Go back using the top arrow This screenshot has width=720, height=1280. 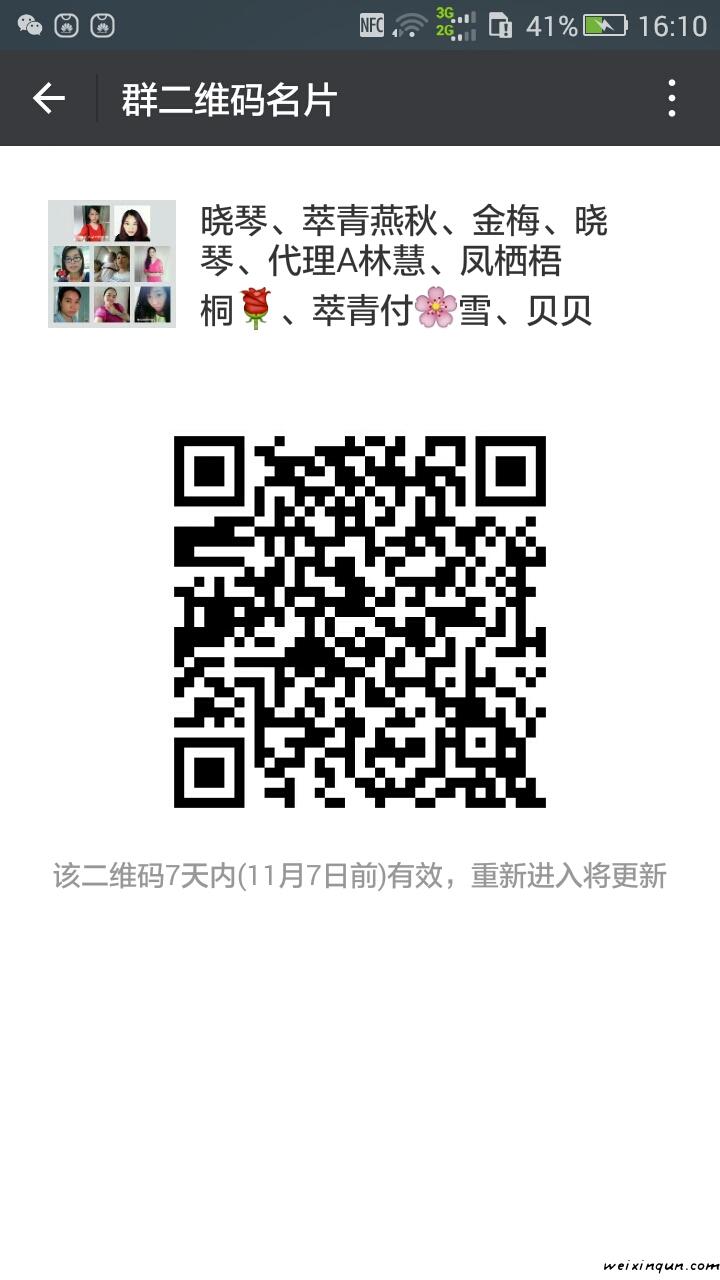[48, 98]
